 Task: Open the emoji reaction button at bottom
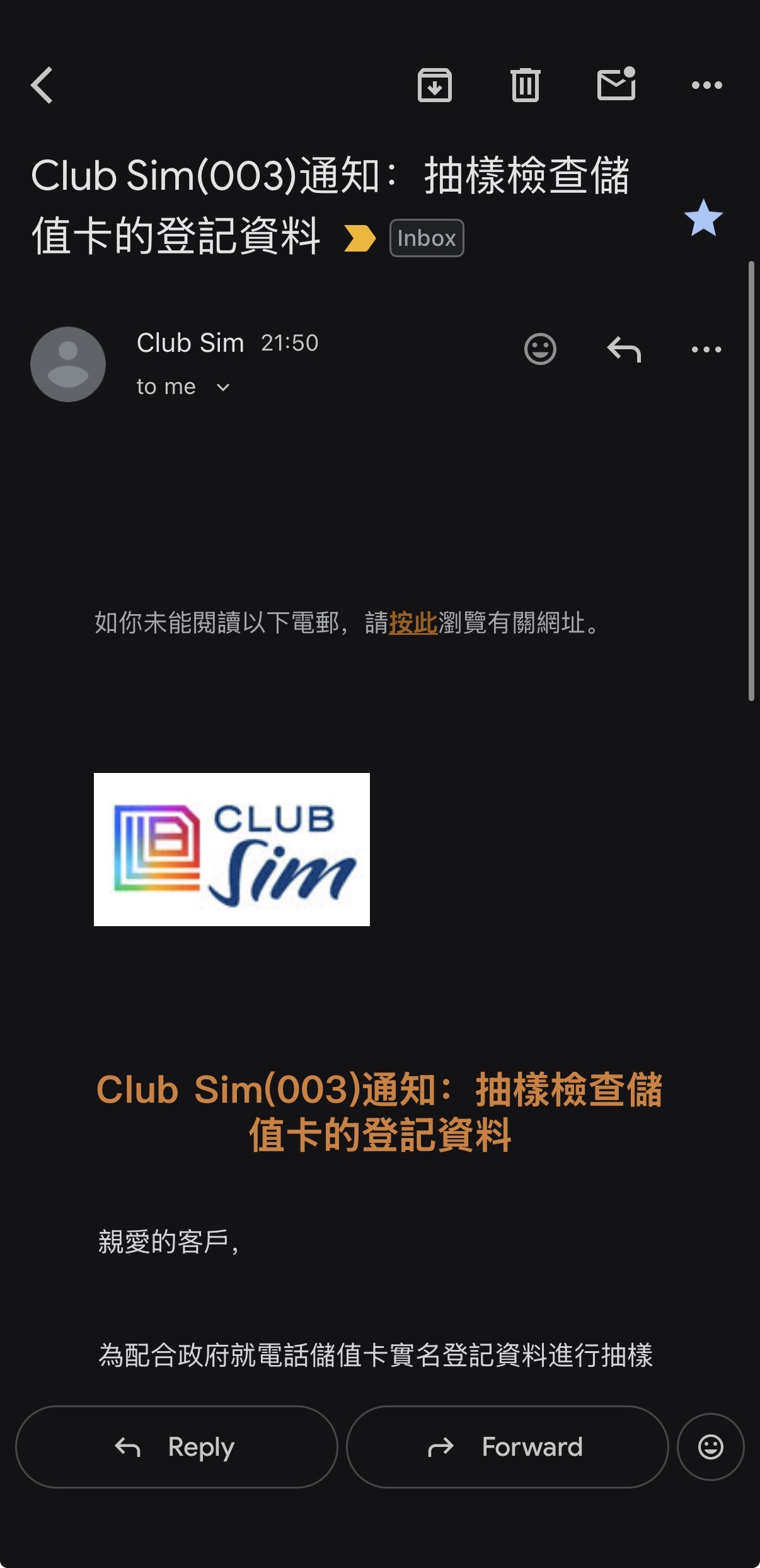pos(710,1447)
